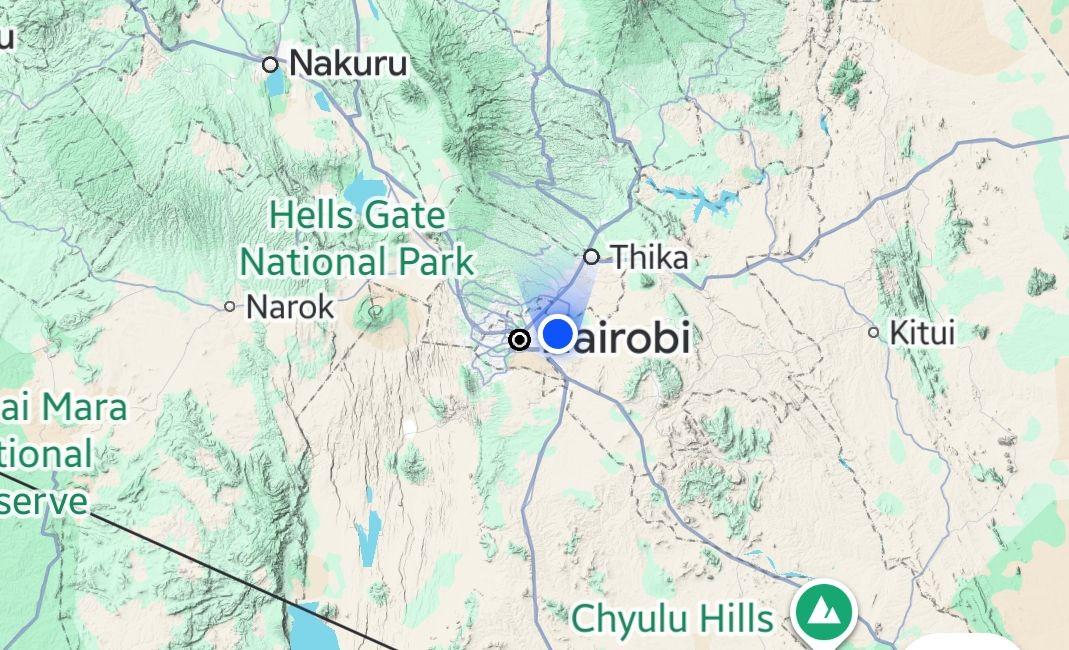
Task: Select Thika town on the map
Action: point(648,258)
